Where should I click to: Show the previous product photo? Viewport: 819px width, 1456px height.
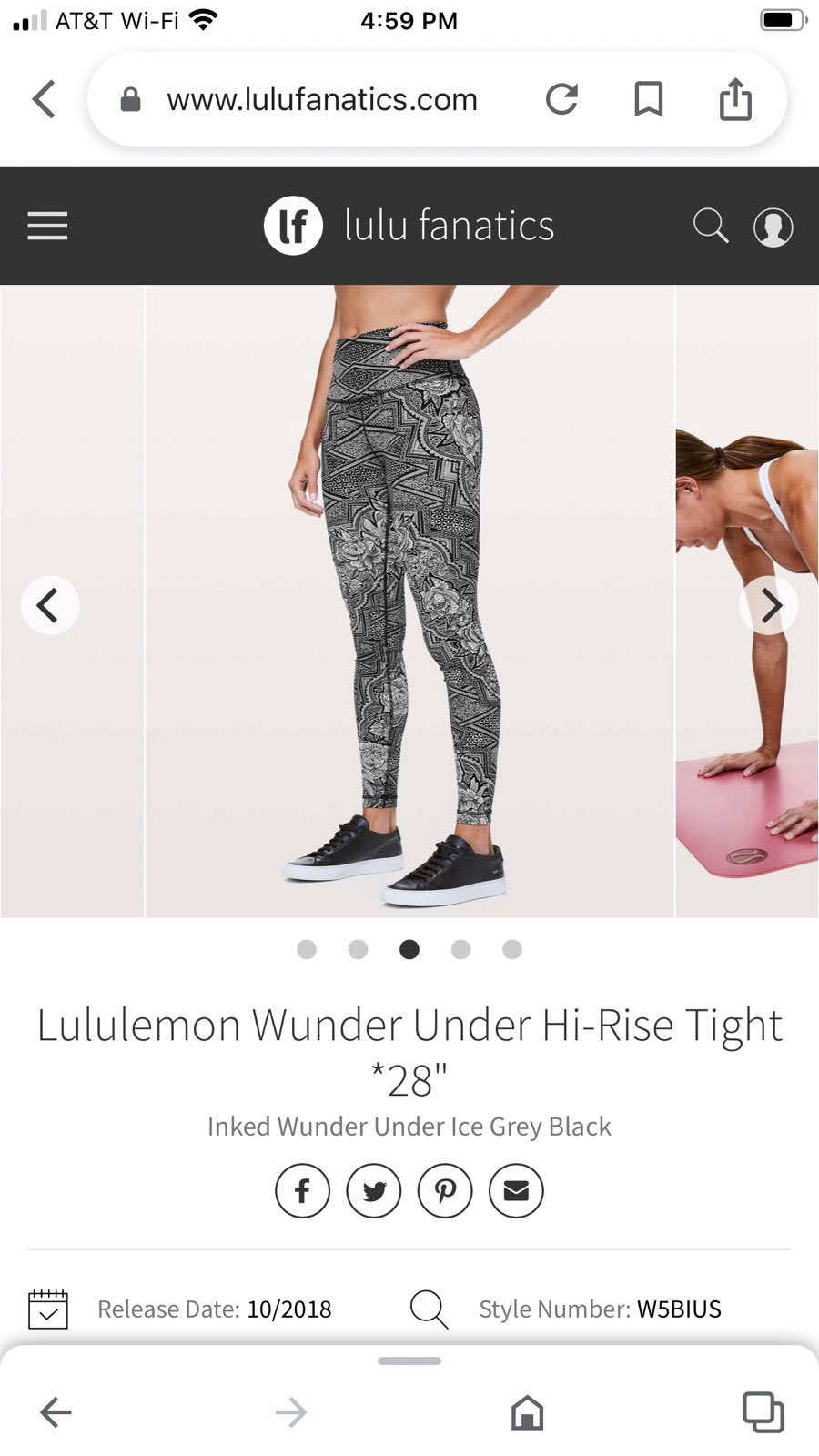(50, 605)
